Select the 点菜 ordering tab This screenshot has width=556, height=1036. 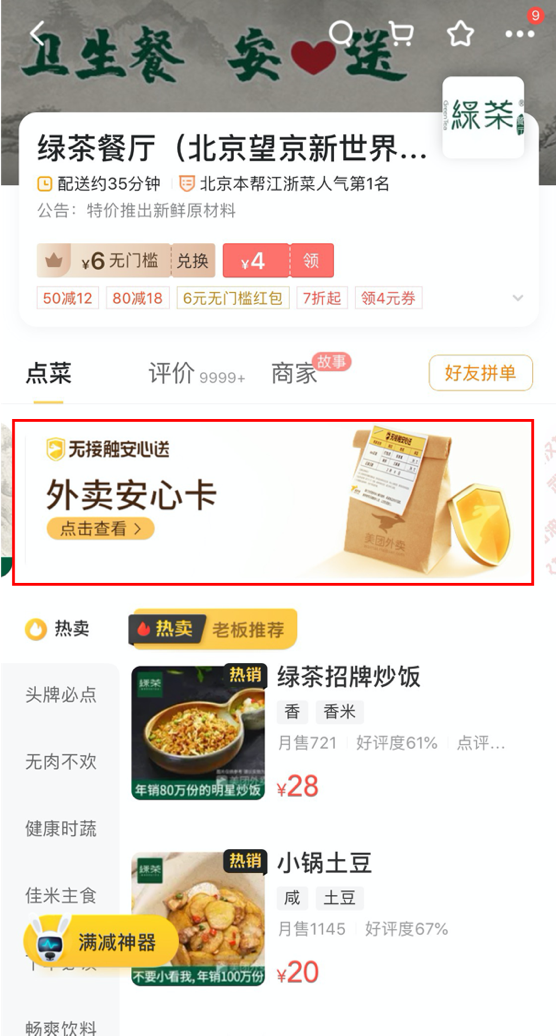point(48,373)
